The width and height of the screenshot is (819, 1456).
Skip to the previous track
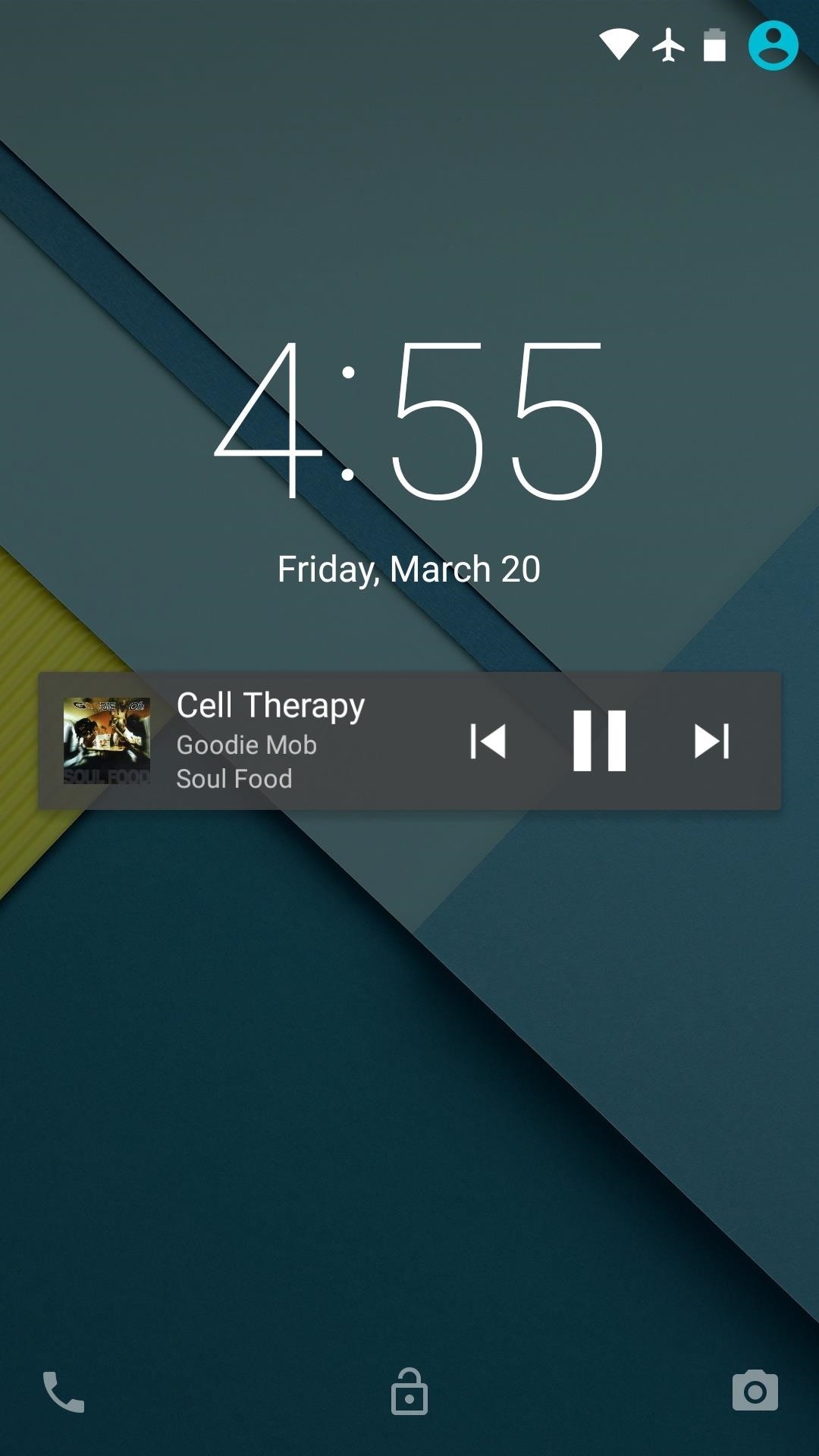[x=488, y=741]
